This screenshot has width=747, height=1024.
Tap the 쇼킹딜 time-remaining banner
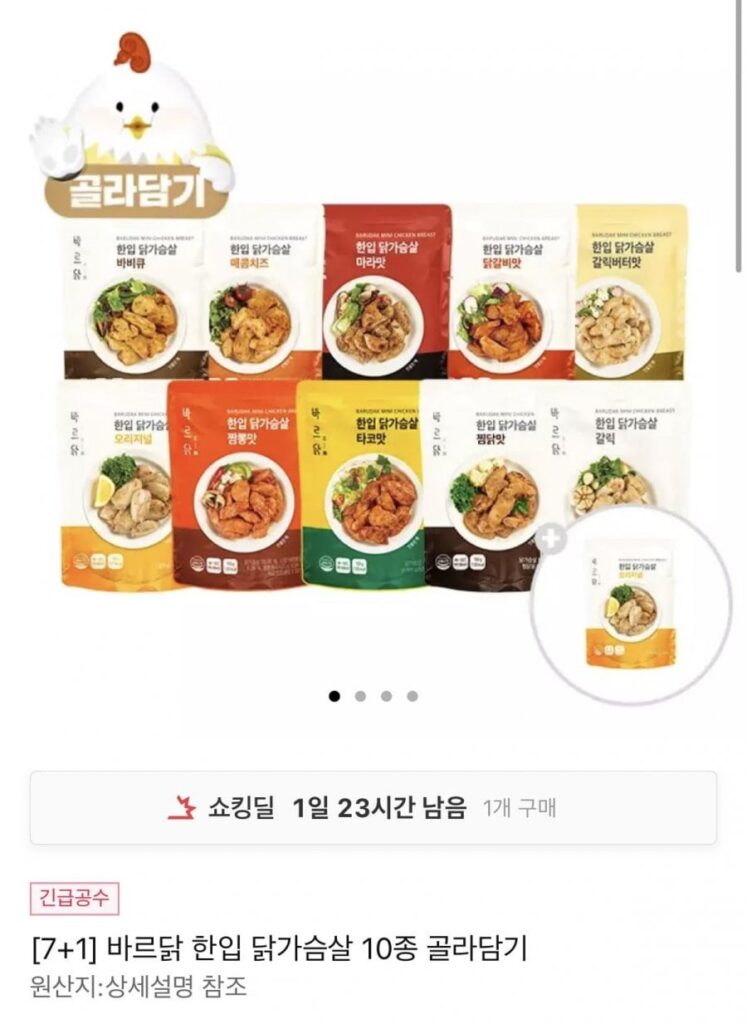coord(373,808)
